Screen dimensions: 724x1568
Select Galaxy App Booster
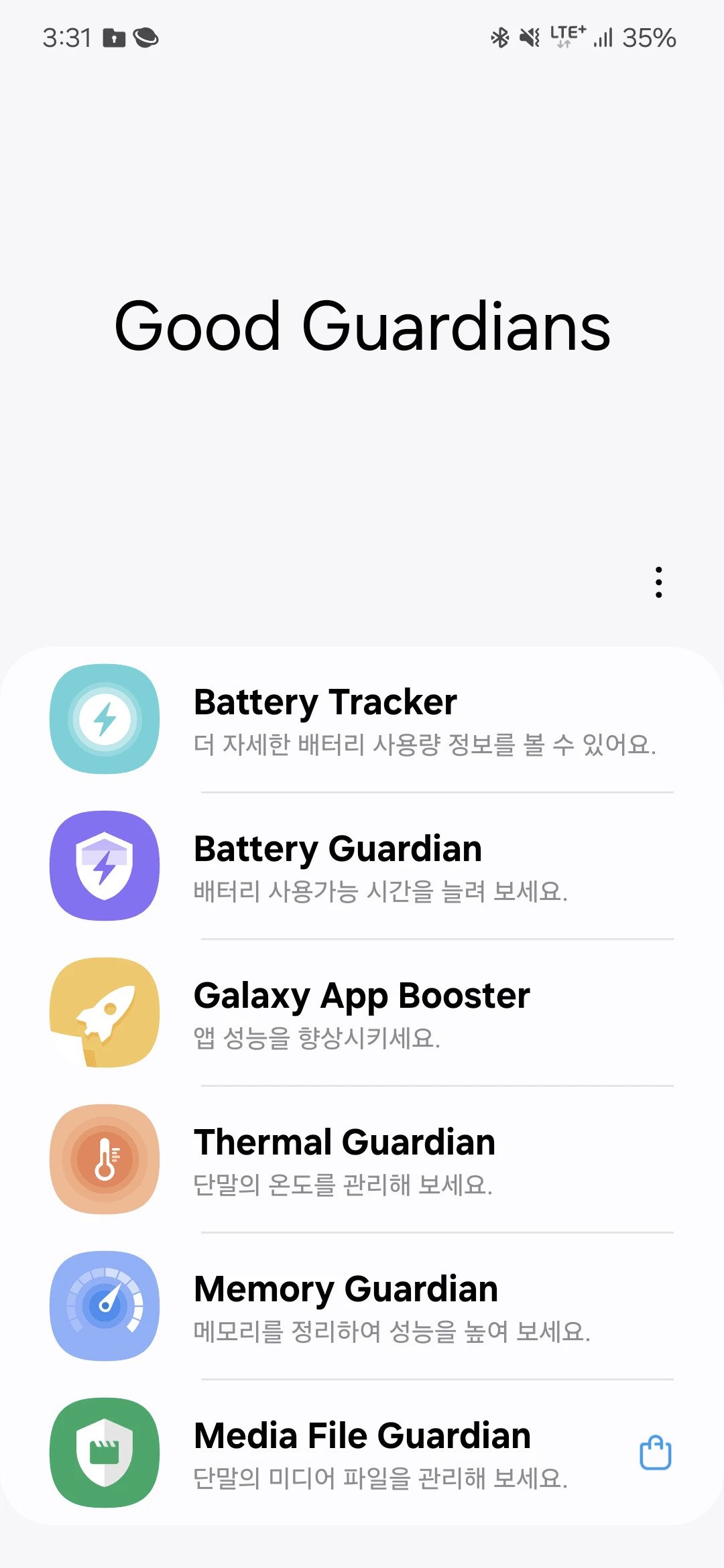(x=362, y=1013)
